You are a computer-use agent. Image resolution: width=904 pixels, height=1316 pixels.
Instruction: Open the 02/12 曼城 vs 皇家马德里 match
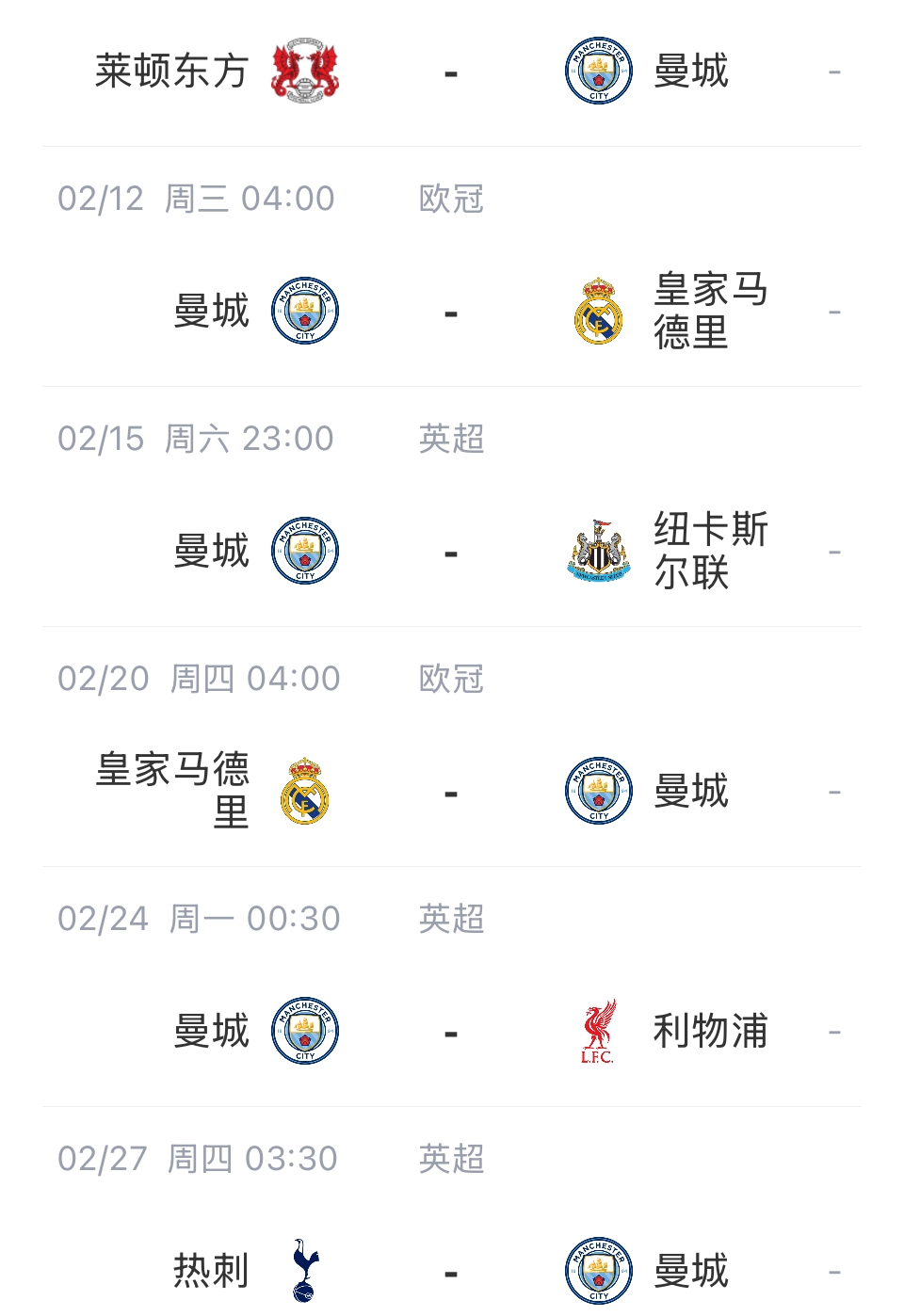[x=451, y=312]
